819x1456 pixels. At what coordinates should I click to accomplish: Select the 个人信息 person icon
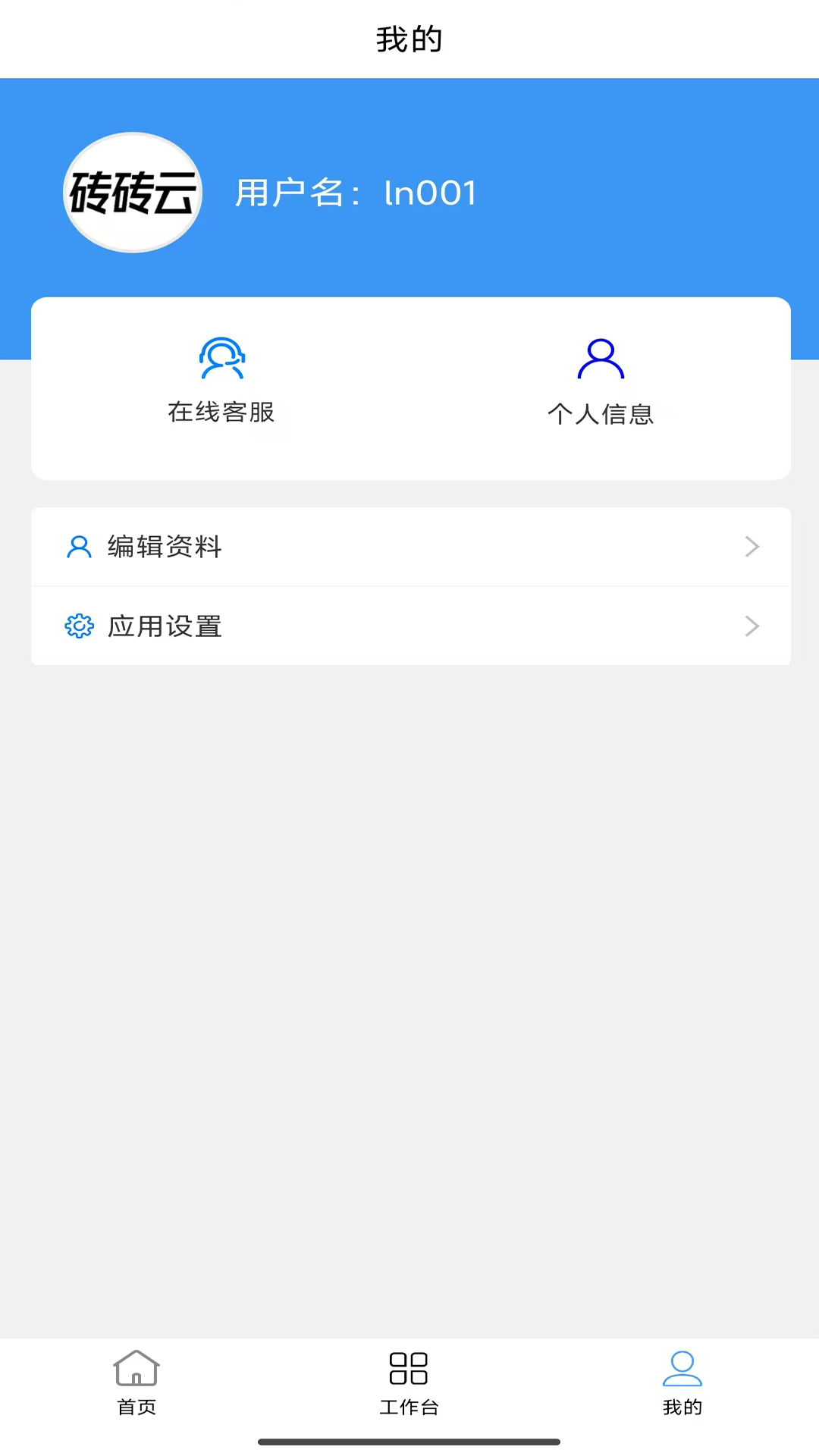click(x=601, y=360)
